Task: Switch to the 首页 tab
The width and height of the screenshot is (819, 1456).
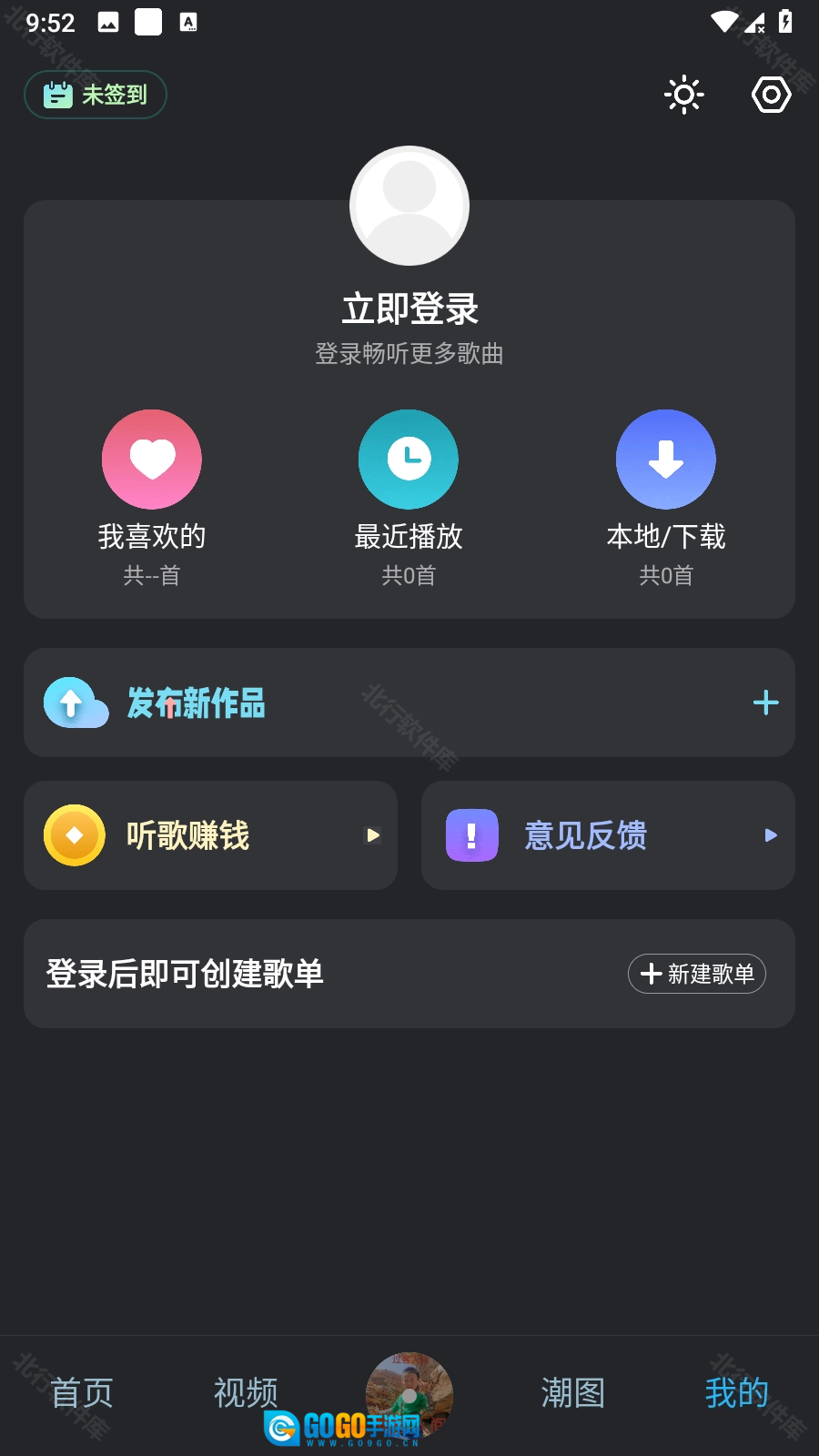Action: [82, 1392]
